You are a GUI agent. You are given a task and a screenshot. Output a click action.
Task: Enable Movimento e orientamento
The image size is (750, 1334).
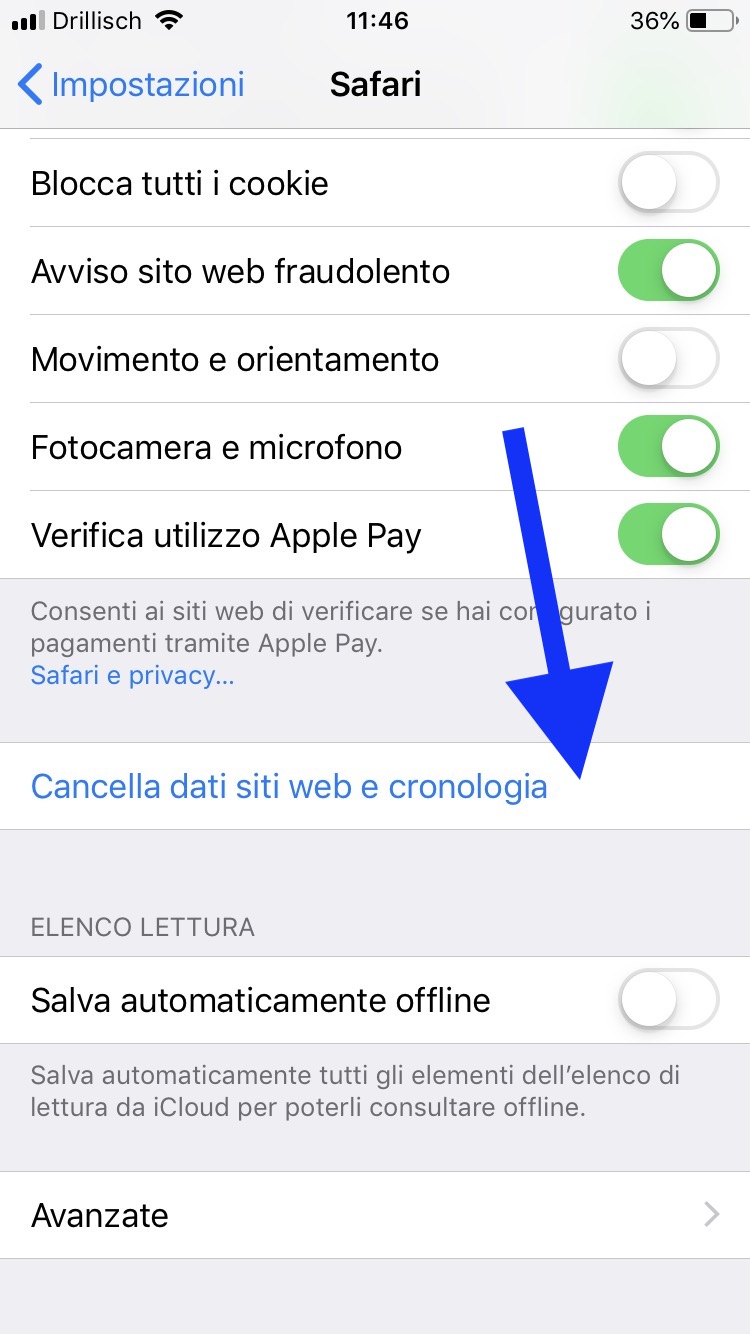point(668,360)
